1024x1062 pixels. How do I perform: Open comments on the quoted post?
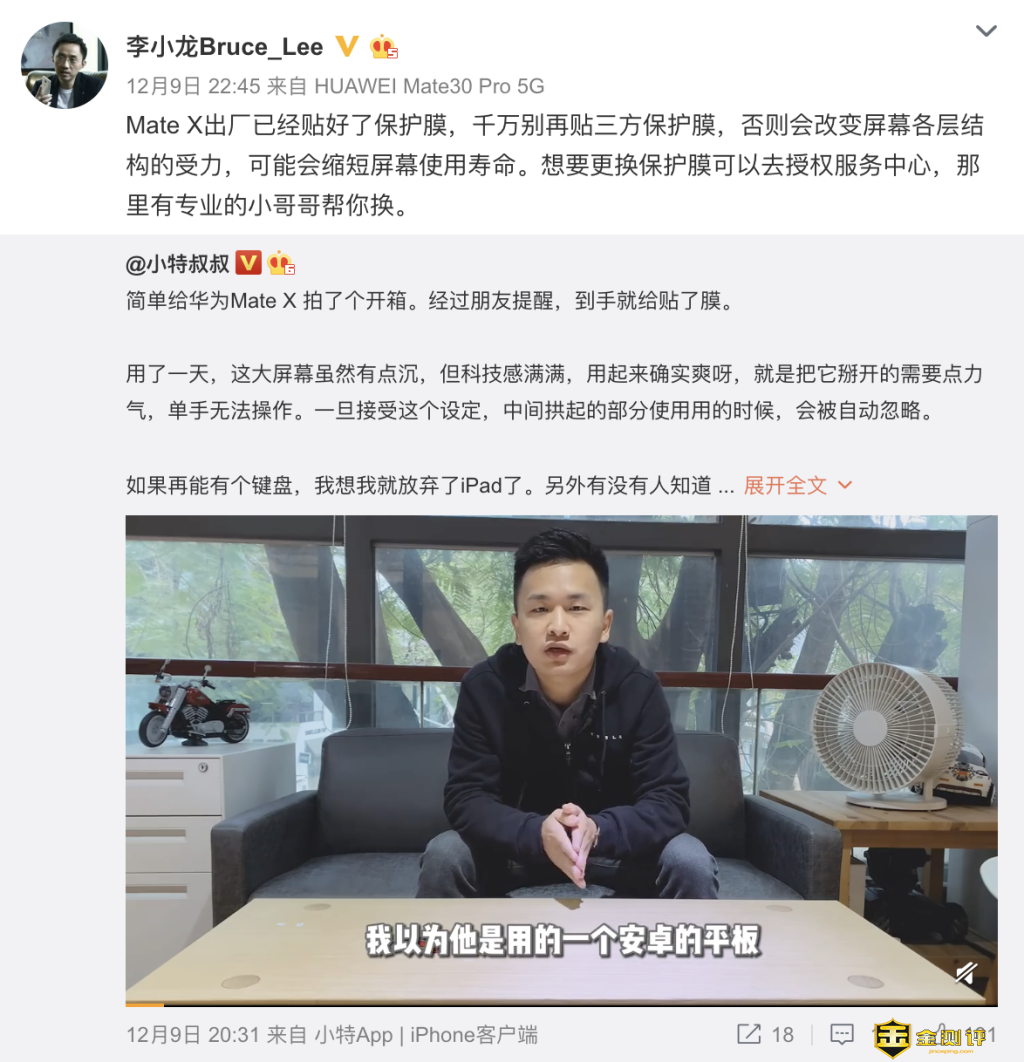[x=843, y=1034]
